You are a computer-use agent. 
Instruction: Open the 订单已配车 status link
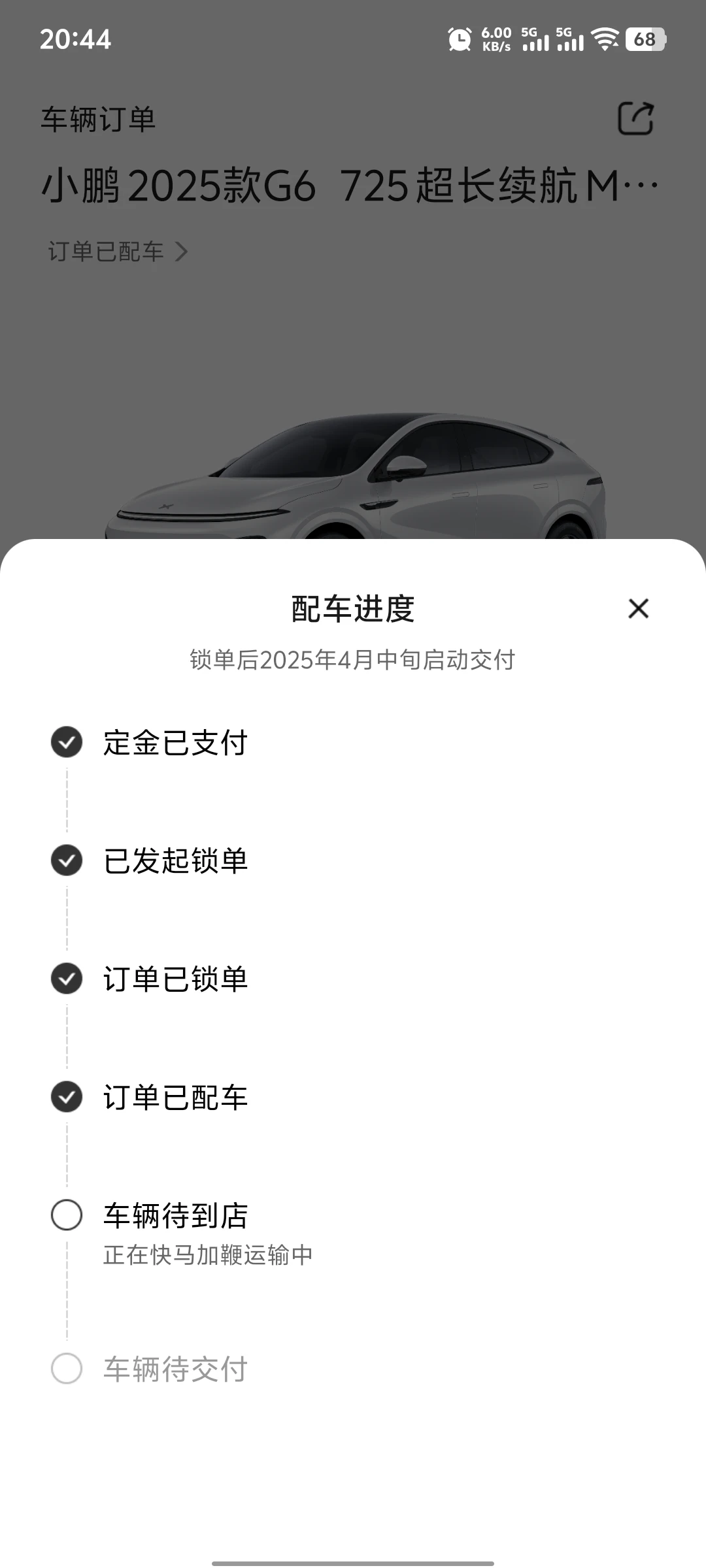(x=118, y=252)
